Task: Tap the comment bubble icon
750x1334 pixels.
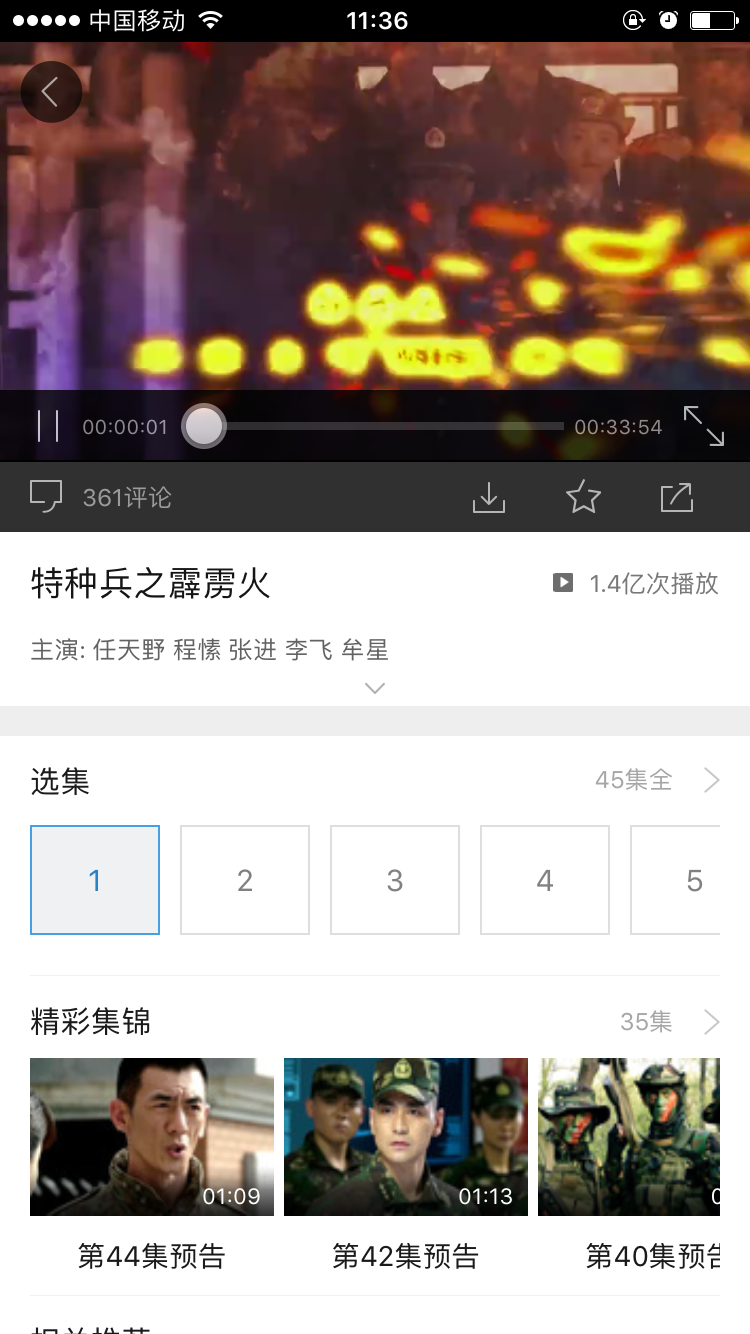Action: (x=48, y=496)
